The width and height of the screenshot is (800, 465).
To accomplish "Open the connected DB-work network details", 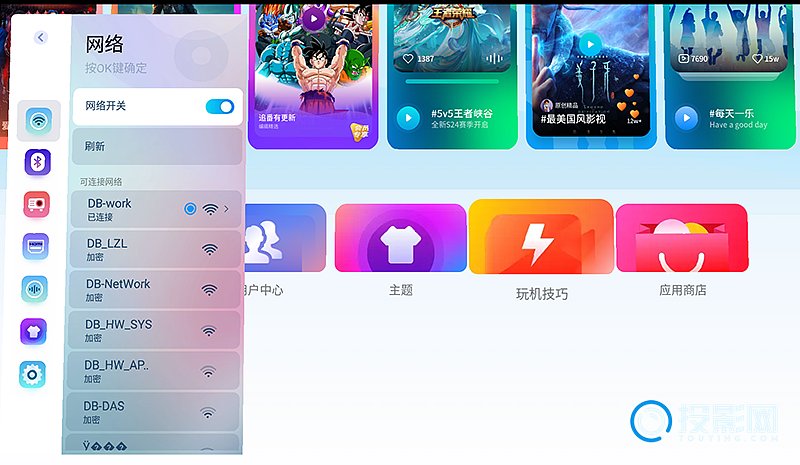I will point(157,209).
